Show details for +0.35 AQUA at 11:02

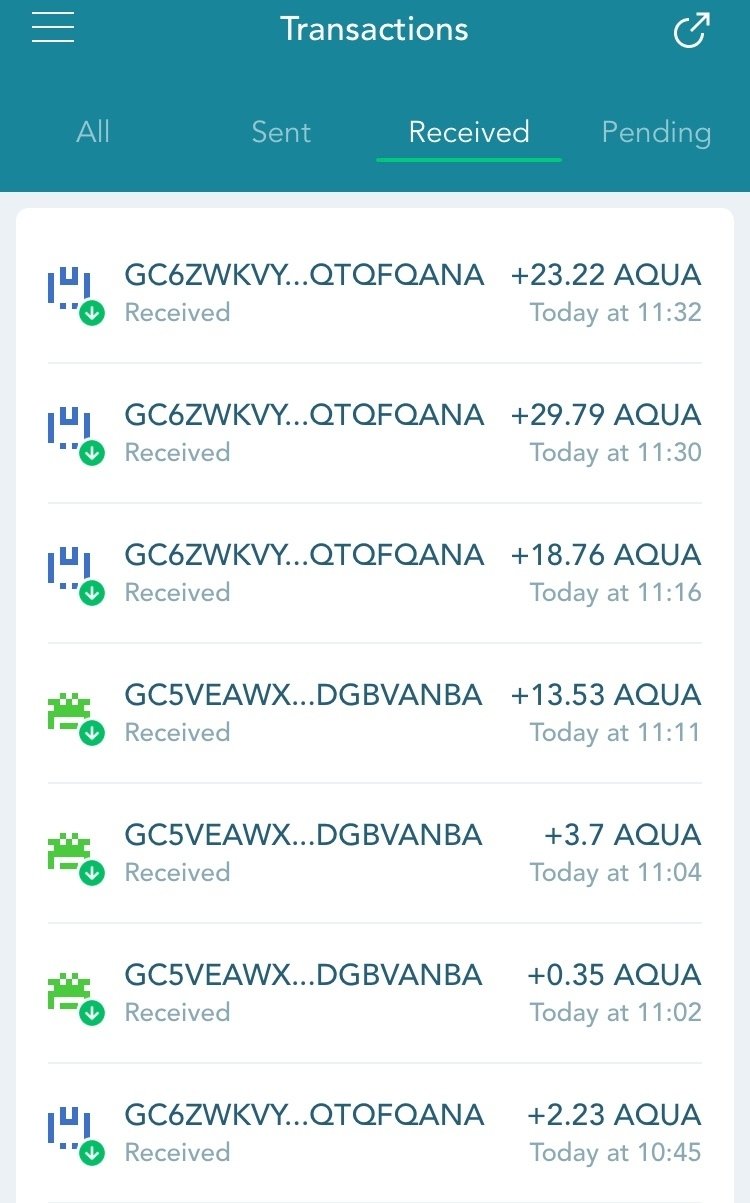pyautogui.click(x=375, y=992)
